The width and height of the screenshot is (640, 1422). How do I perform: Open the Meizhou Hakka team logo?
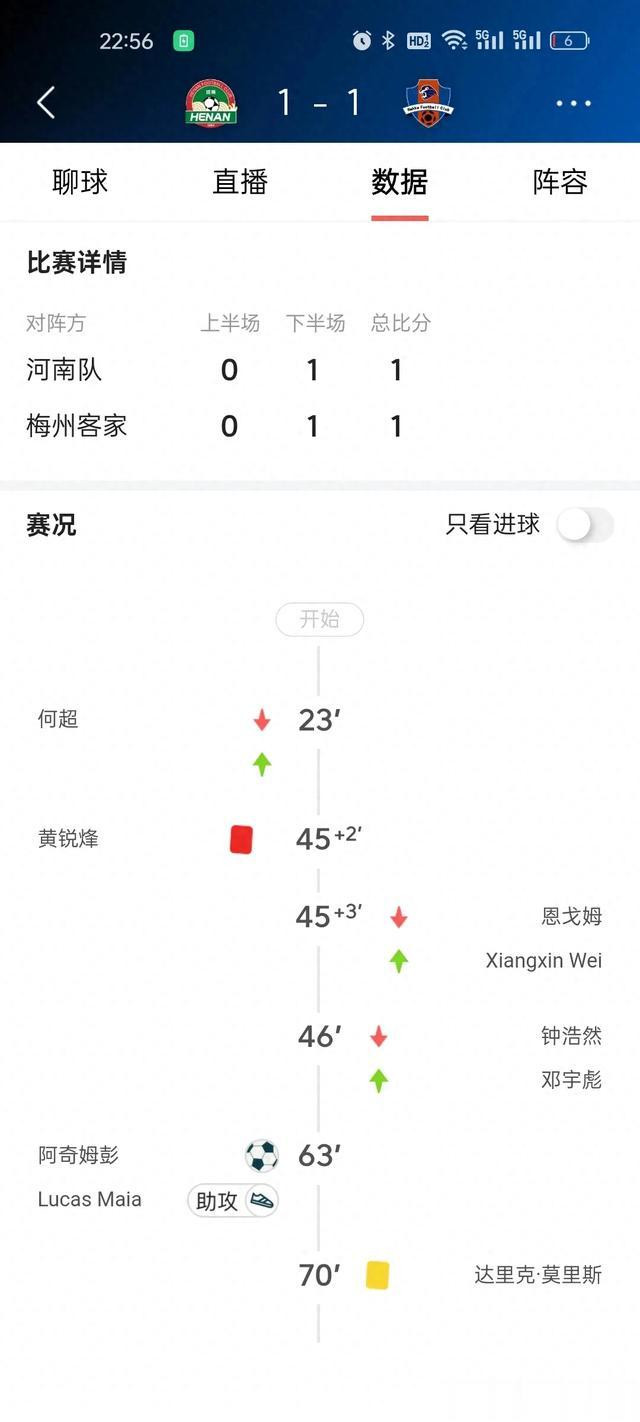tap(428, 103)
